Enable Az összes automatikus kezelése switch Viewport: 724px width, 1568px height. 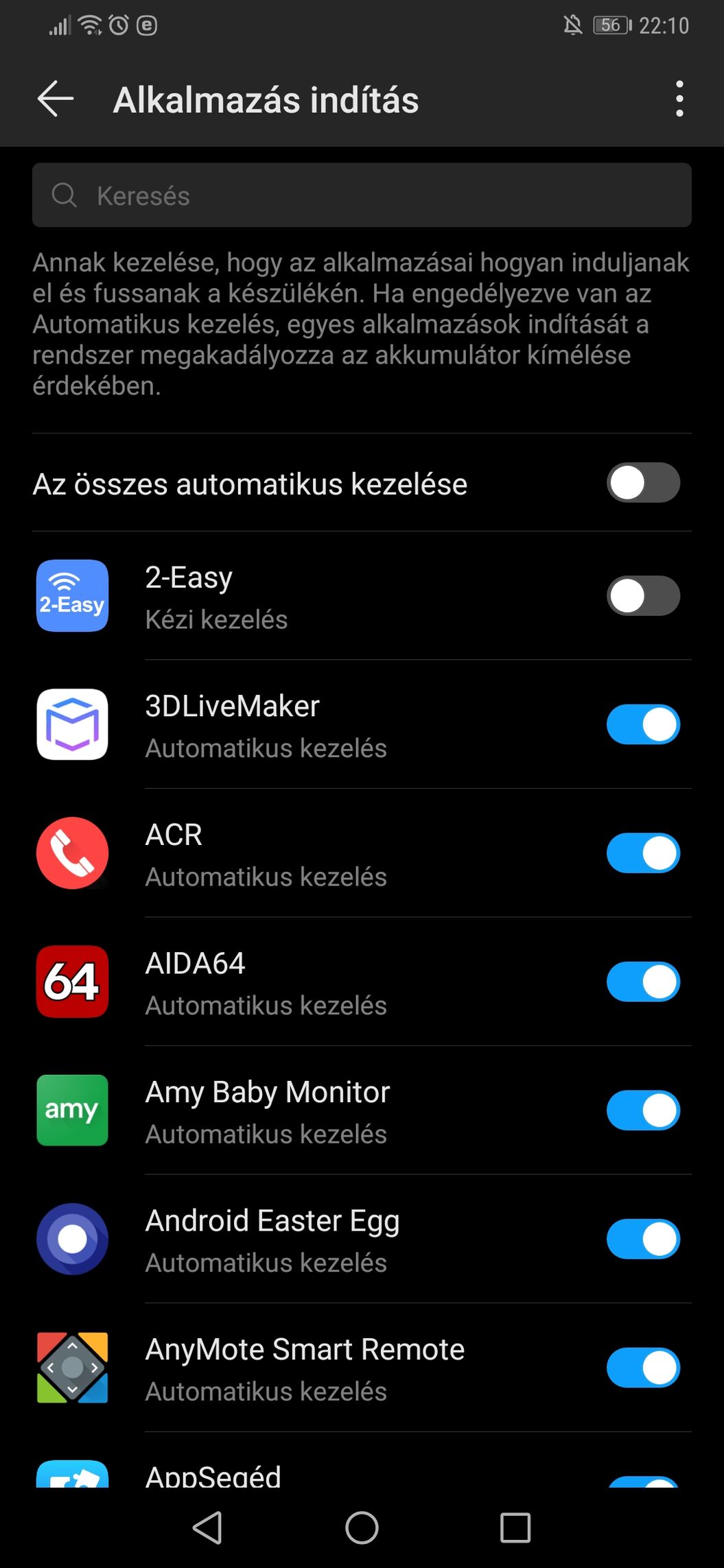click(643, 483)
